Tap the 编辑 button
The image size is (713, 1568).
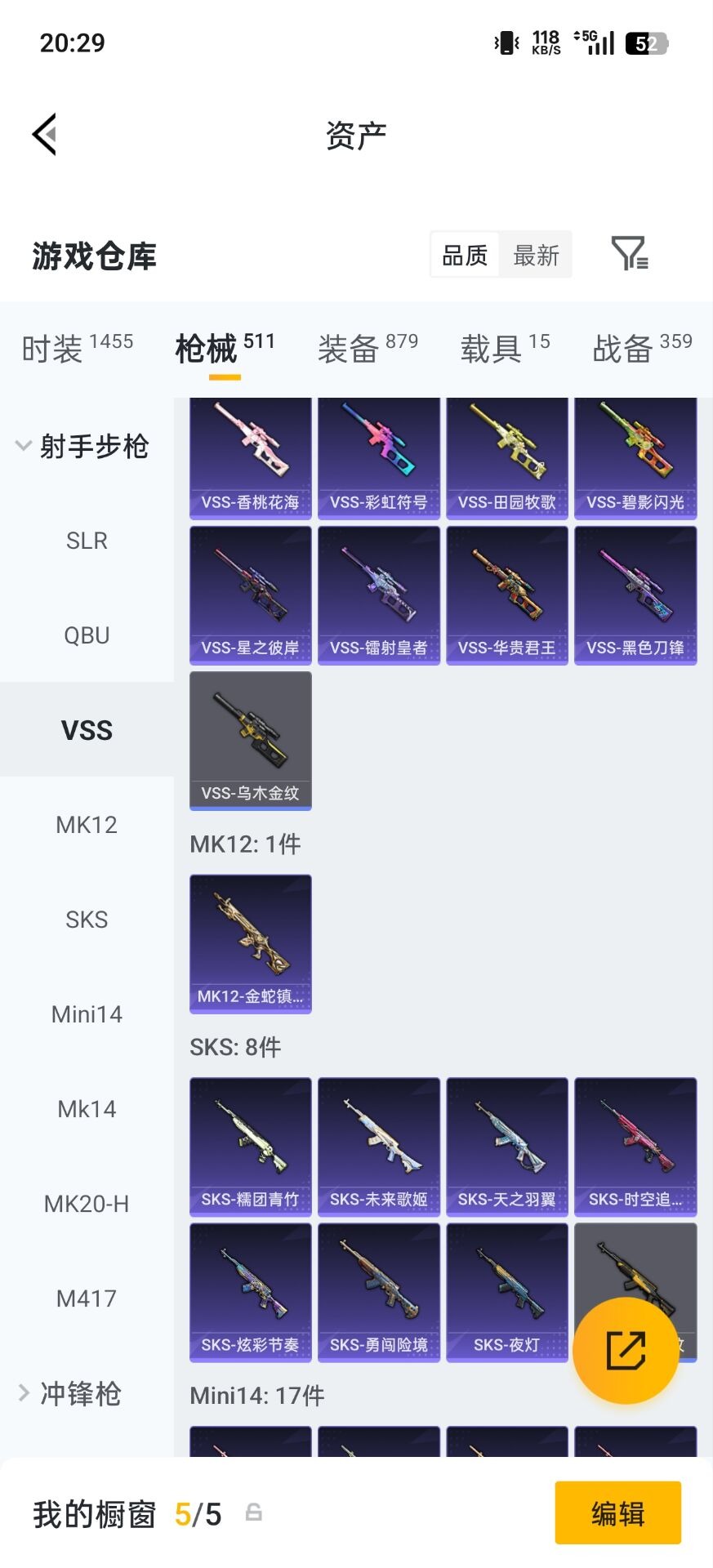(x=617, y=1513)
